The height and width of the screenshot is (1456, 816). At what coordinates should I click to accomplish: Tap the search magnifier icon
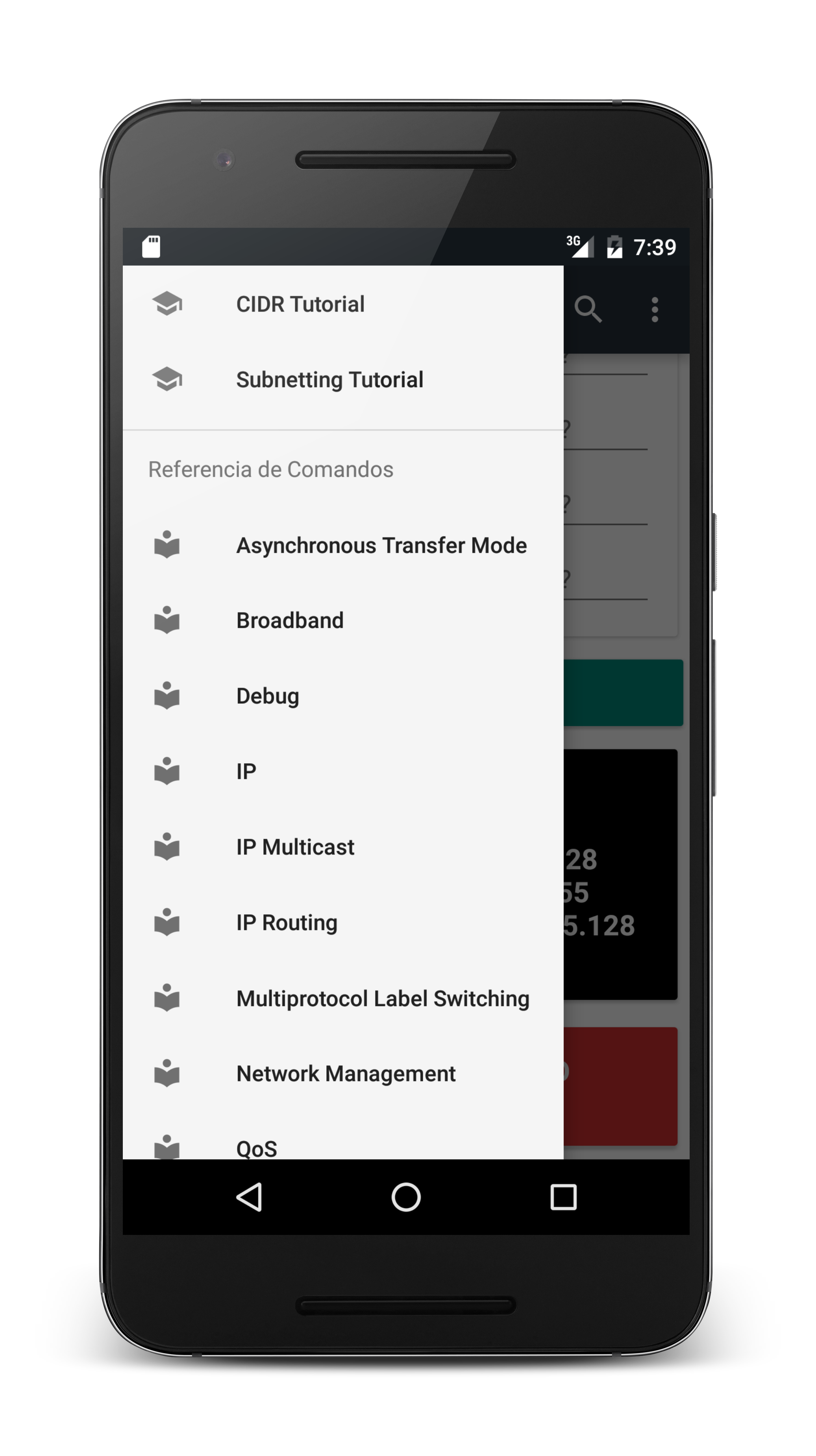[x=588, y=309]
